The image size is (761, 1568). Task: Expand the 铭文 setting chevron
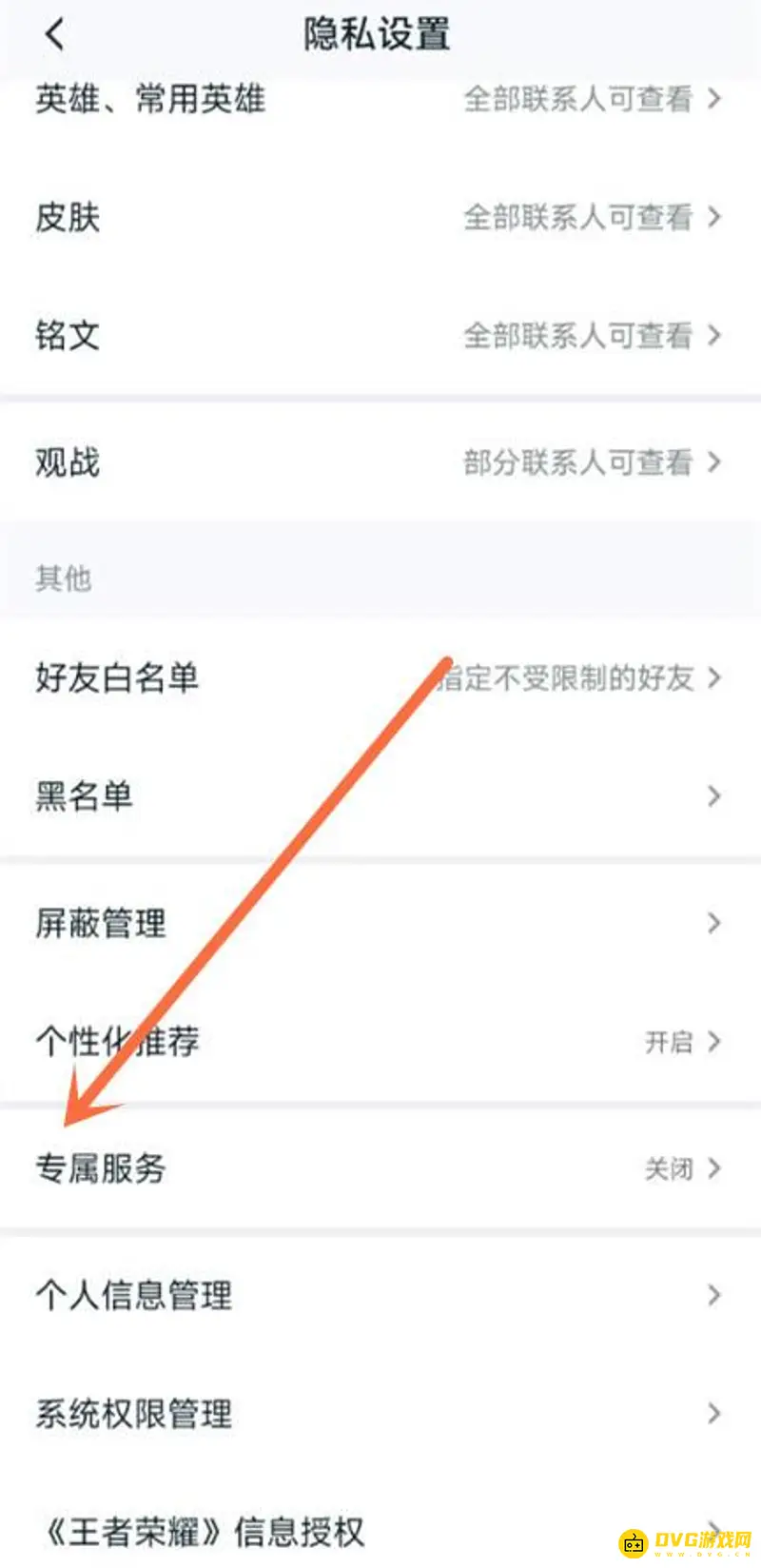point(713,336)
